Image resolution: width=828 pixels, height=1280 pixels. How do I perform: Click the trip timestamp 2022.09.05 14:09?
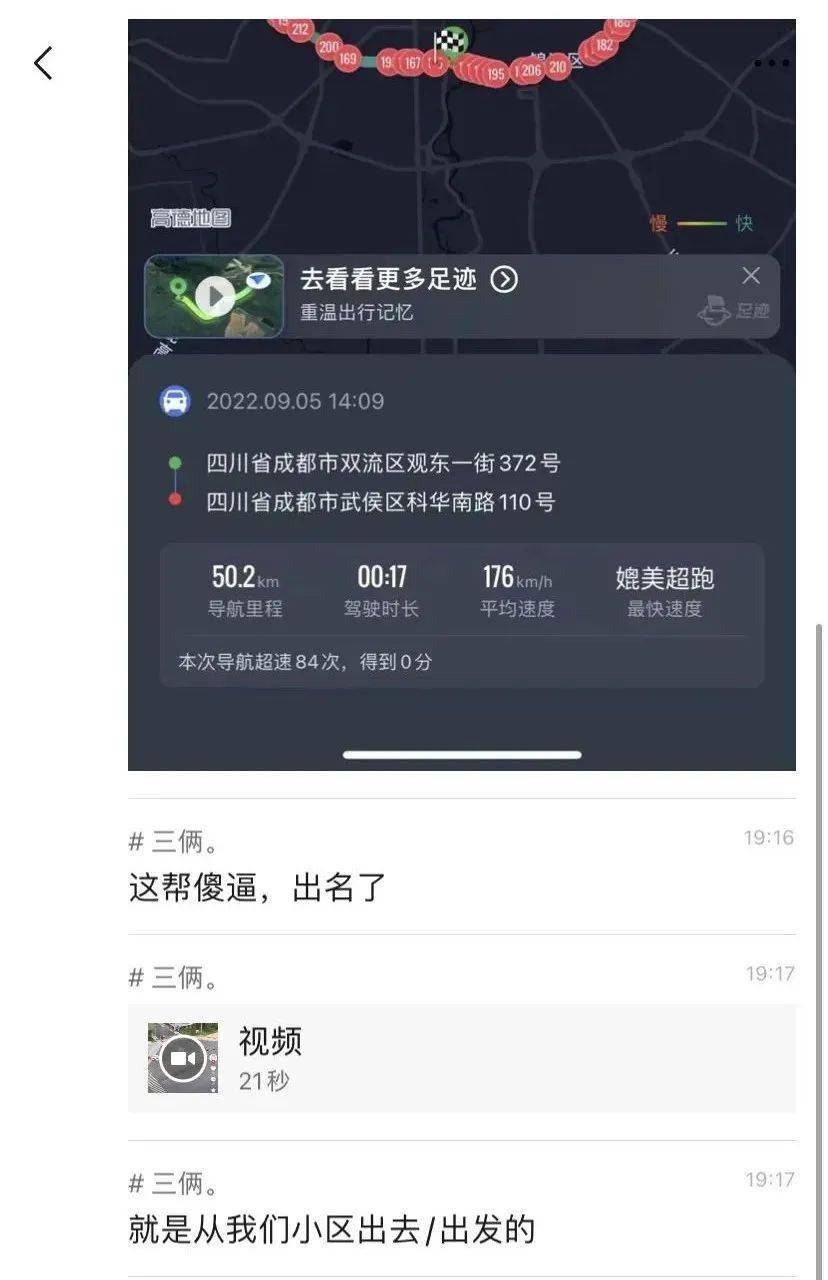(x=297, y=400)
